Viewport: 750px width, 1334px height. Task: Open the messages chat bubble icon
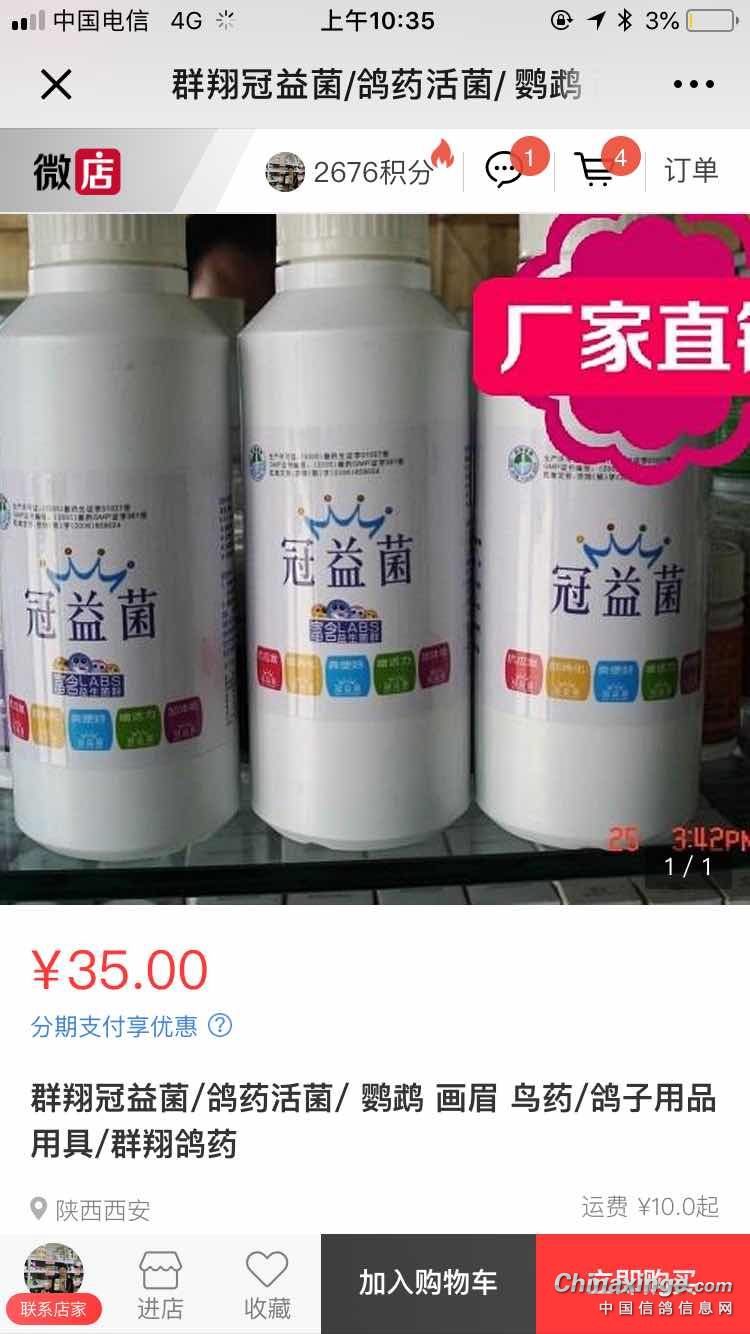(505, 170)
